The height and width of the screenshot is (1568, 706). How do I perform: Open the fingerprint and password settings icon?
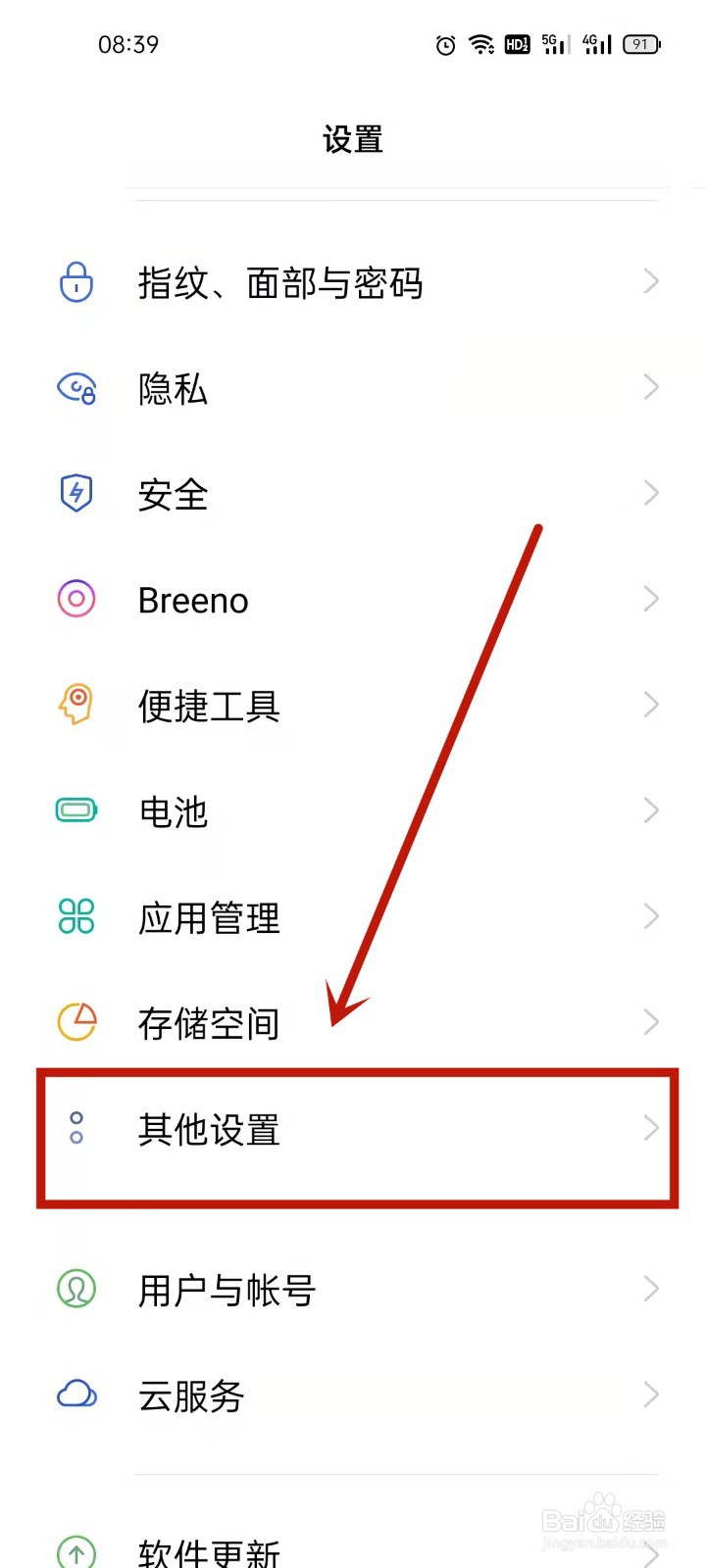click(x=76, y=282)
